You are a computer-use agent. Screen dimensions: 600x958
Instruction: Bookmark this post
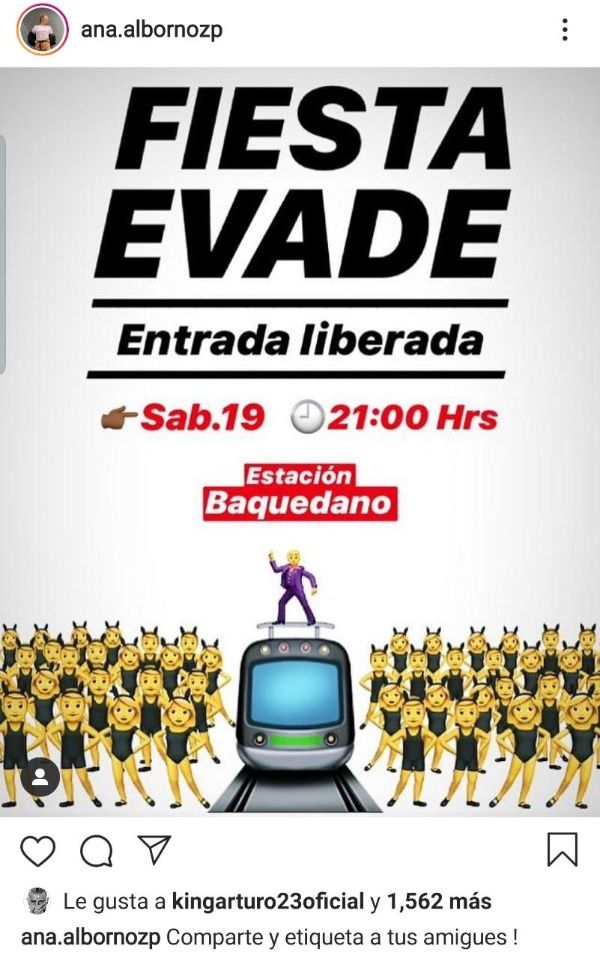[562, 850]
